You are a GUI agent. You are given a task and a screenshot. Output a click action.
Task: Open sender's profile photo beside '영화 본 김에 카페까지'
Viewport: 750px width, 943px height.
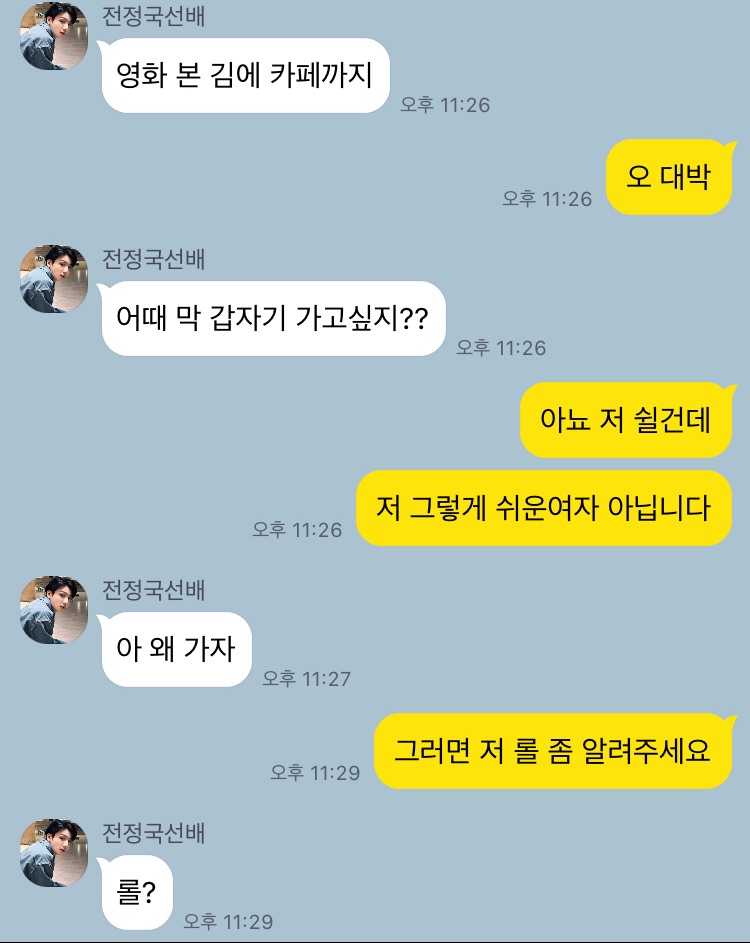tap(54, 36)
